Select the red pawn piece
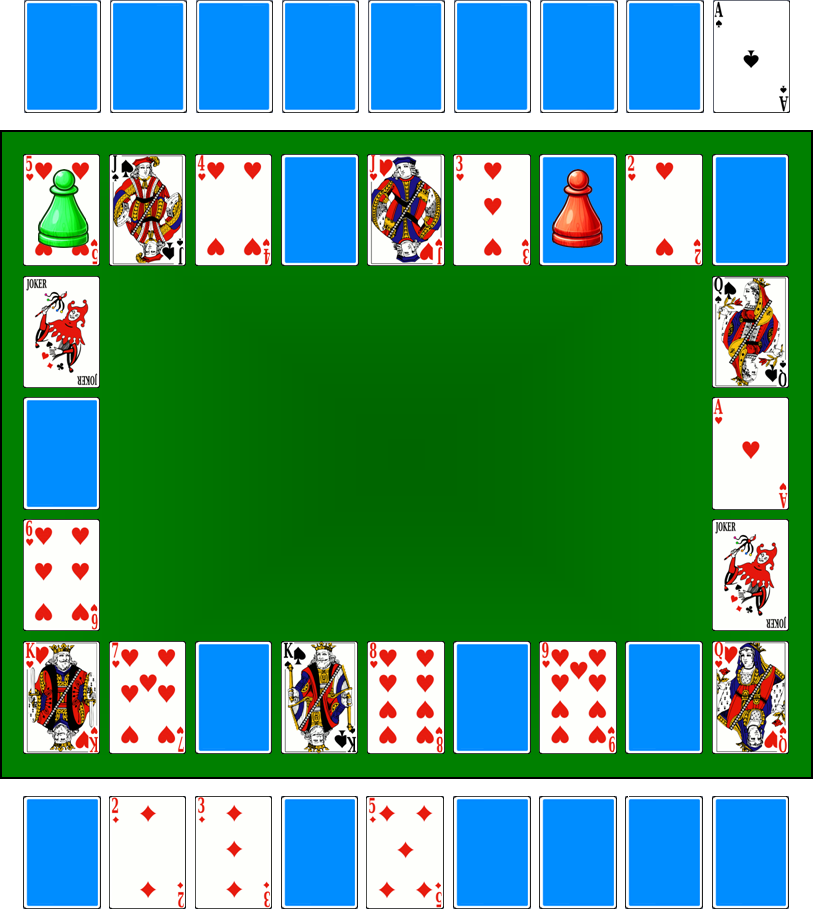Viewport: 813px width, 909px height. point(577,210)
